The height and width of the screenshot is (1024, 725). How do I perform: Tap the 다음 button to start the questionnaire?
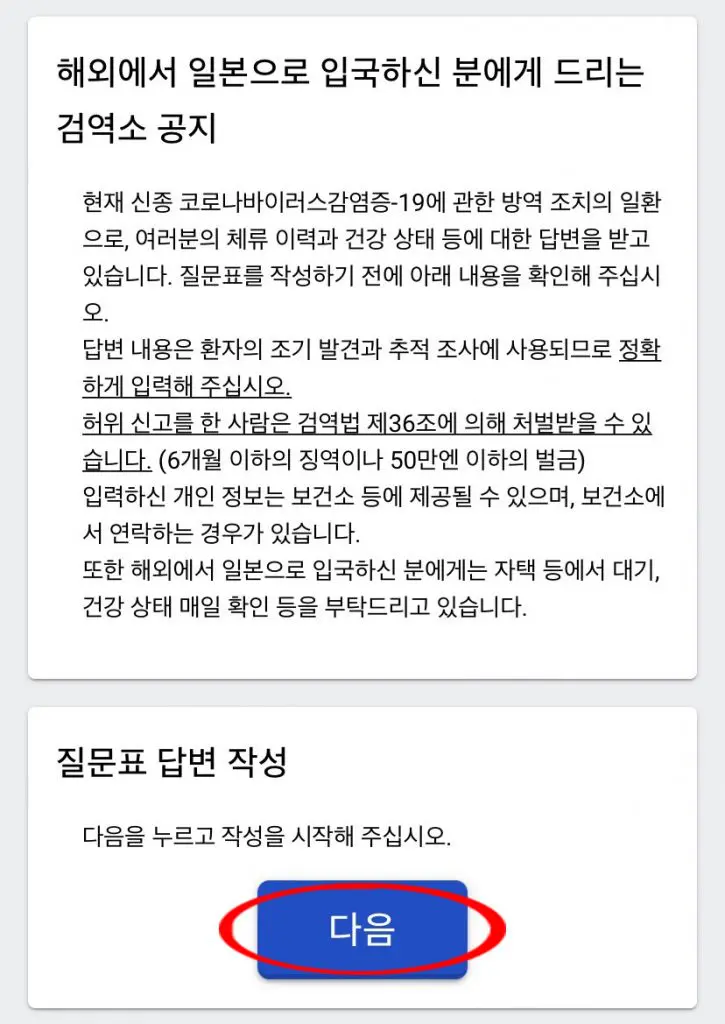point(362,929)
